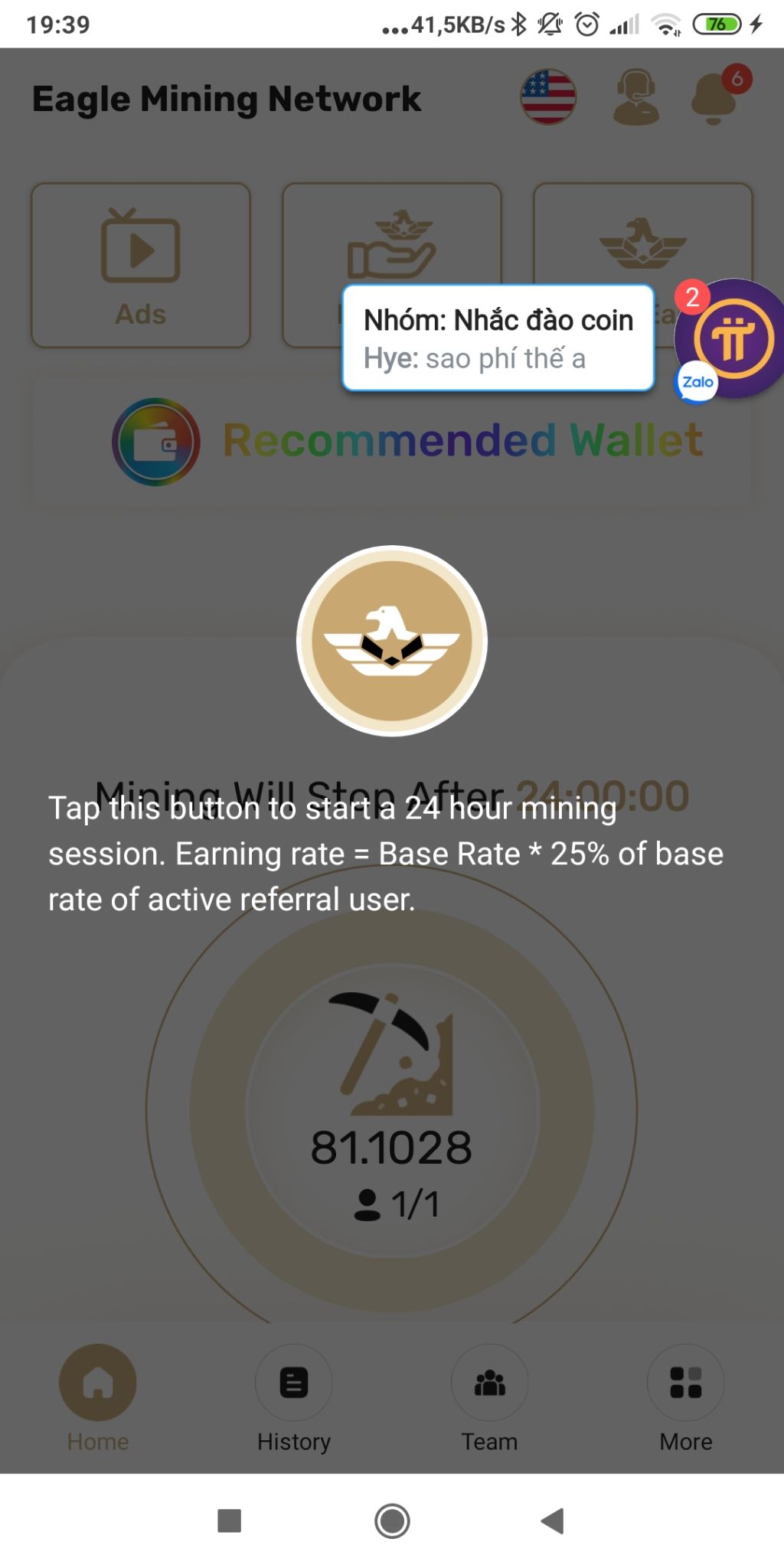This screenshot has width=784, height=1568.
Task: Tap the pickaxe mining balance circle
Action: pos(391,1110)
